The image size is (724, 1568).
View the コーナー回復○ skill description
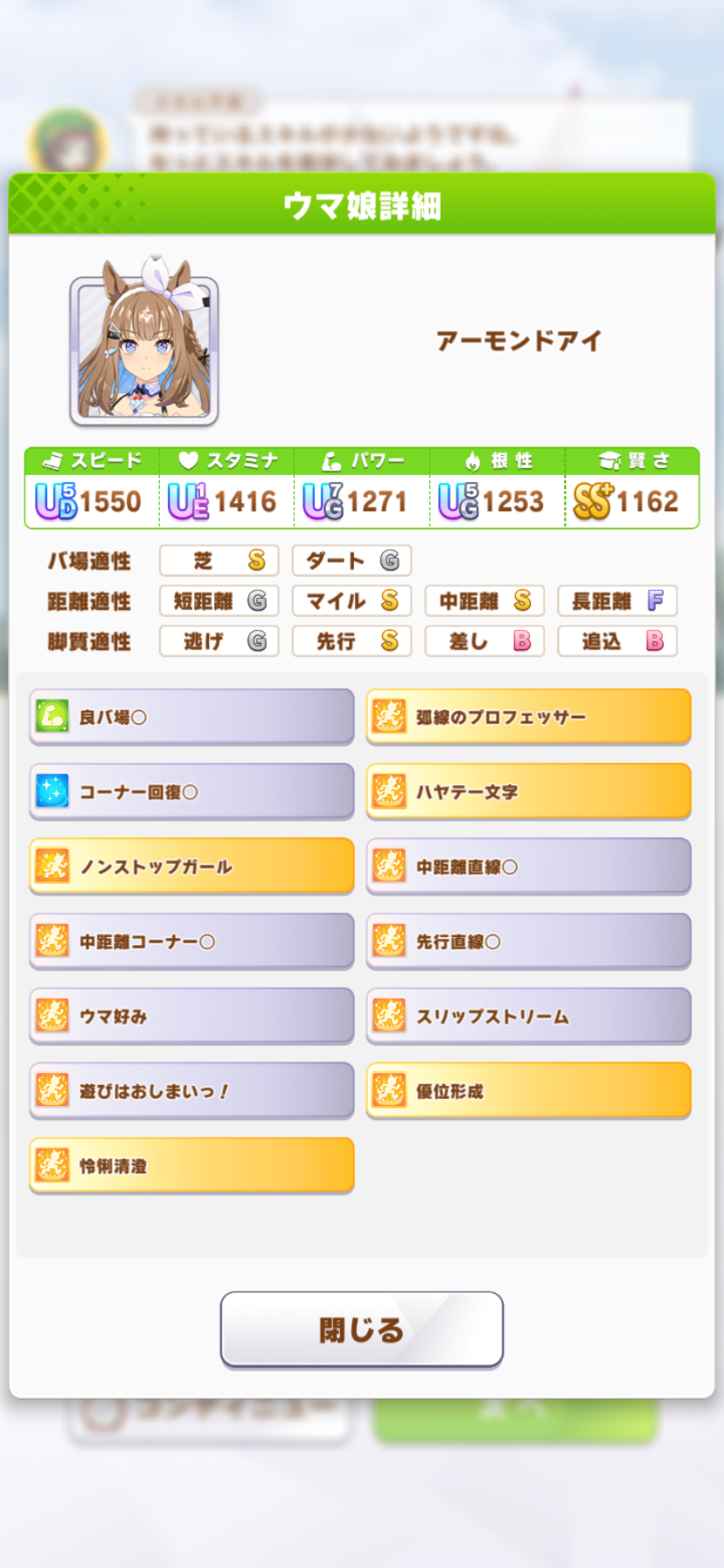[x=191, y=791]
